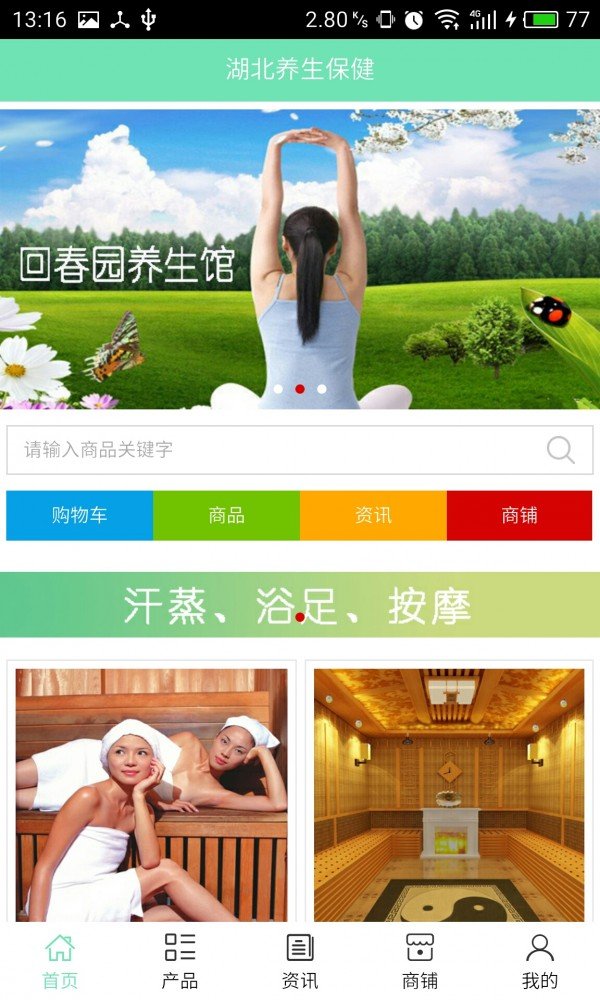Open the 汗蒸、浴足、按摩 category banner

pos(300,605)
